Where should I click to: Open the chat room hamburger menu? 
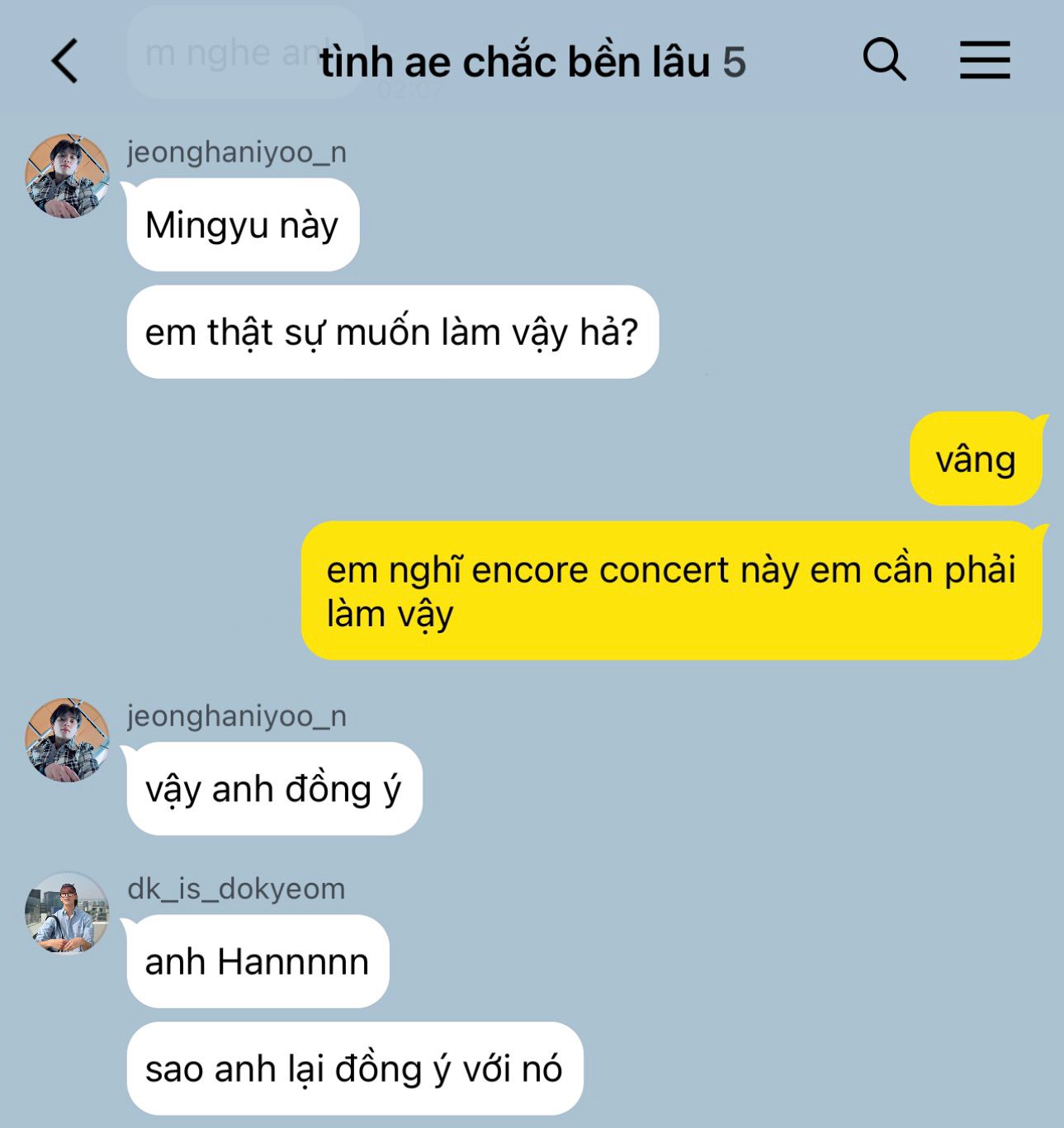985,60
